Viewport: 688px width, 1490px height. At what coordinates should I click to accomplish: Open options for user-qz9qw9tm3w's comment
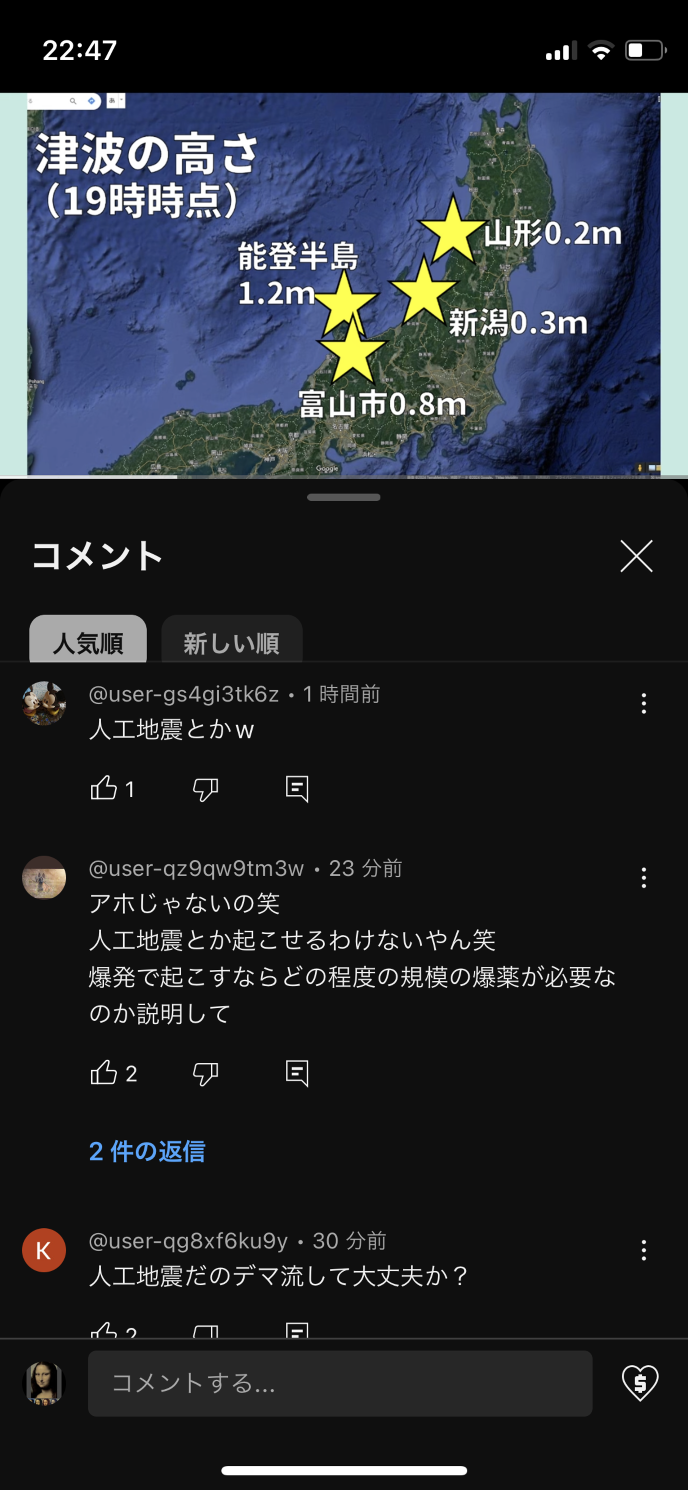pyautogui.click(x=644, y=878)
